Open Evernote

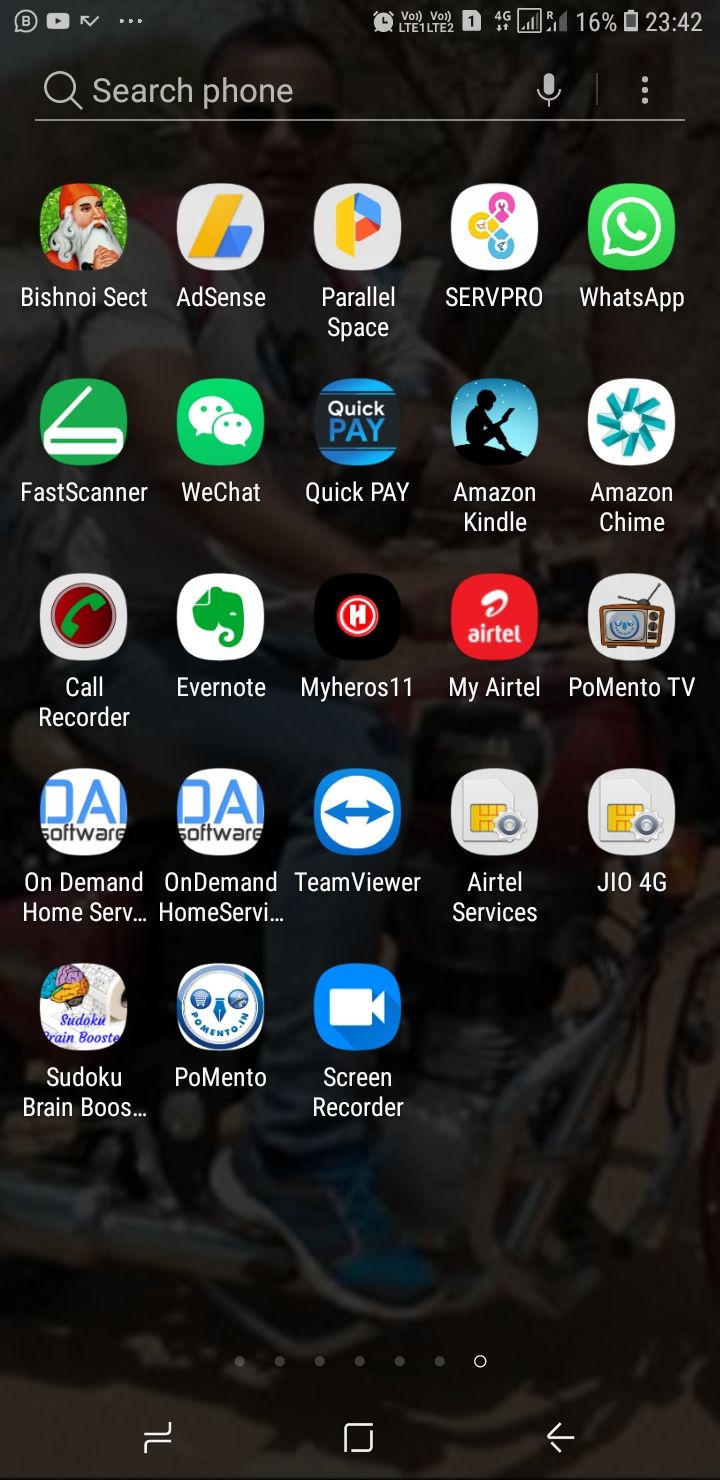click(221, 618)
